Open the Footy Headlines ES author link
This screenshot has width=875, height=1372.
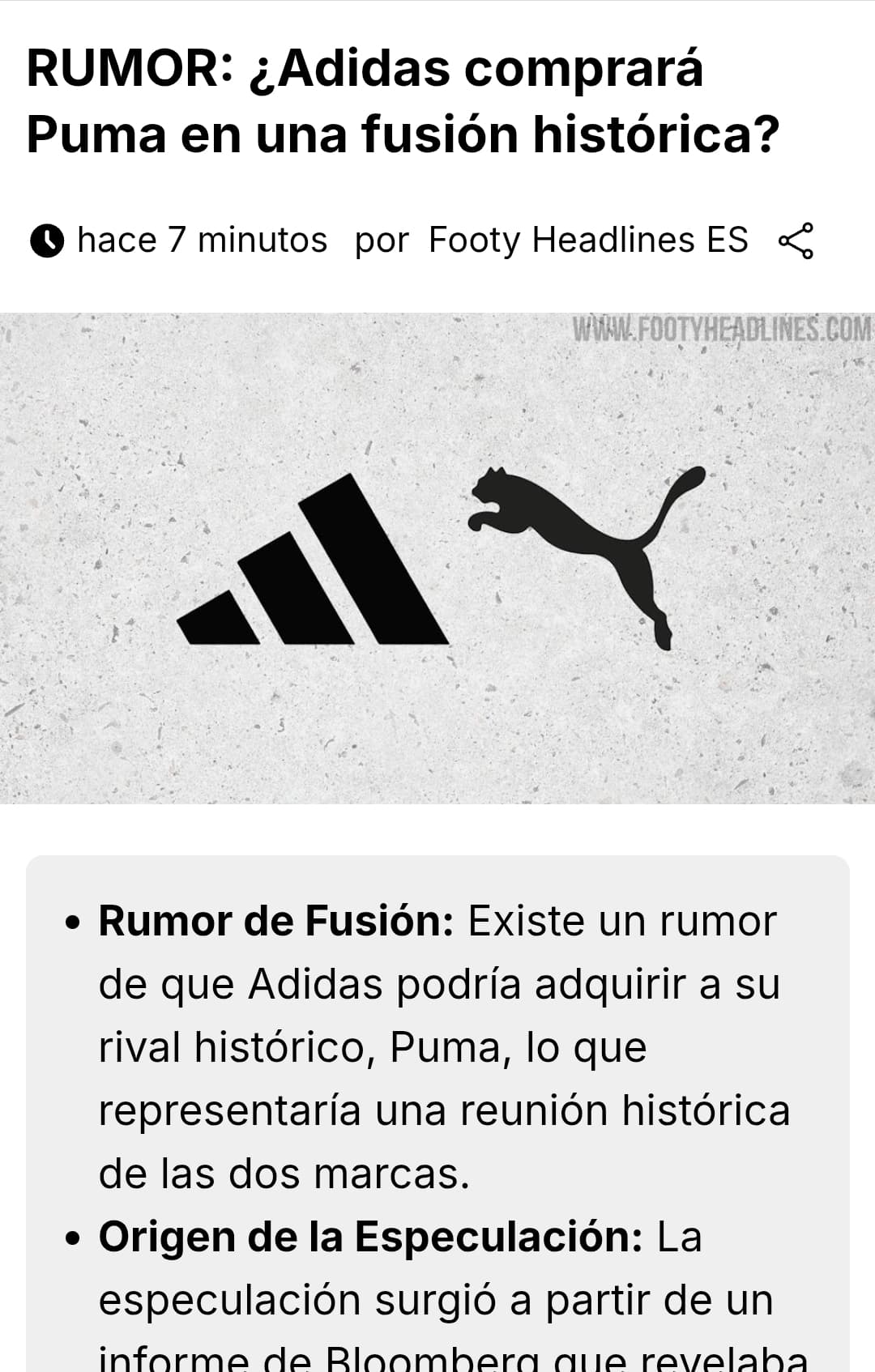(587, 241)
